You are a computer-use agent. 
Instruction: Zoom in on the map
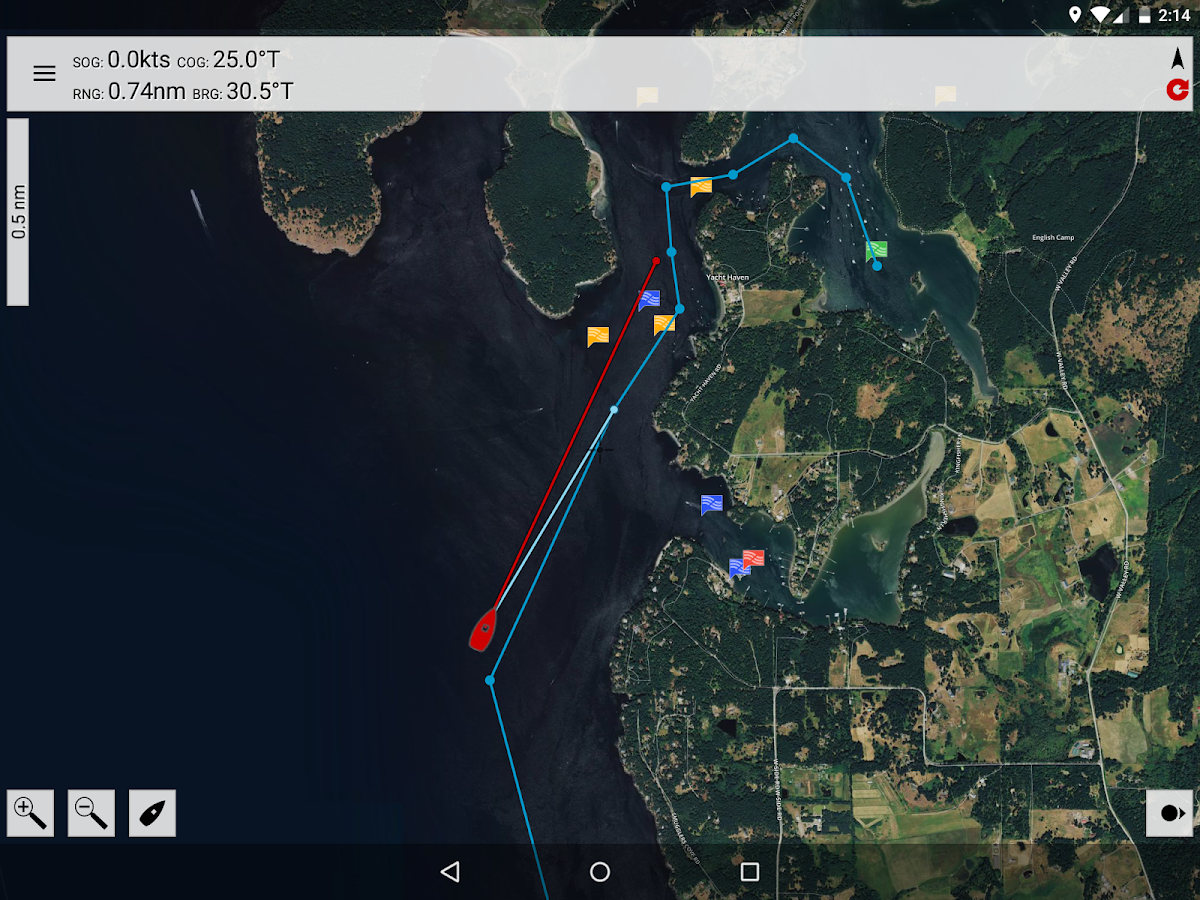[x=30, y=812]
